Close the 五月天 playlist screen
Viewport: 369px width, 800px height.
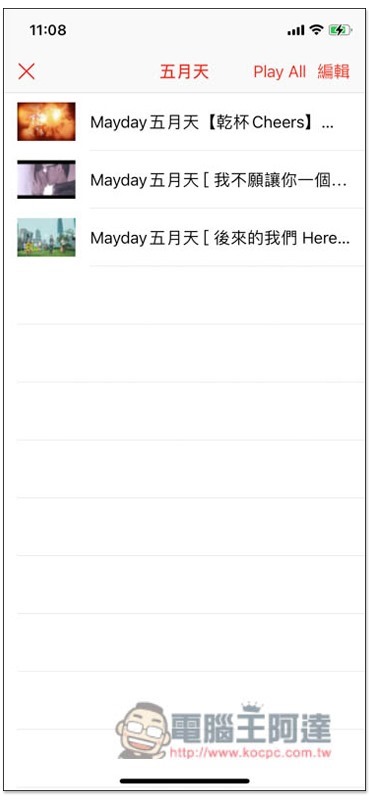(26, 71)
